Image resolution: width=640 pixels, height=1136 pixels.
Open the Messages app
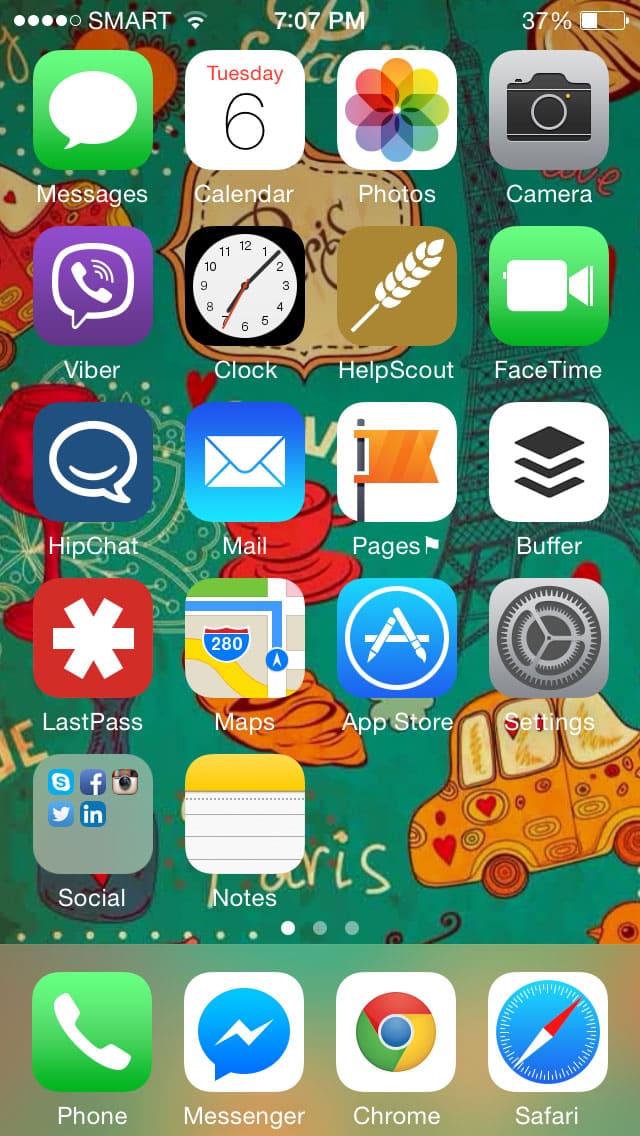[93, 110]
